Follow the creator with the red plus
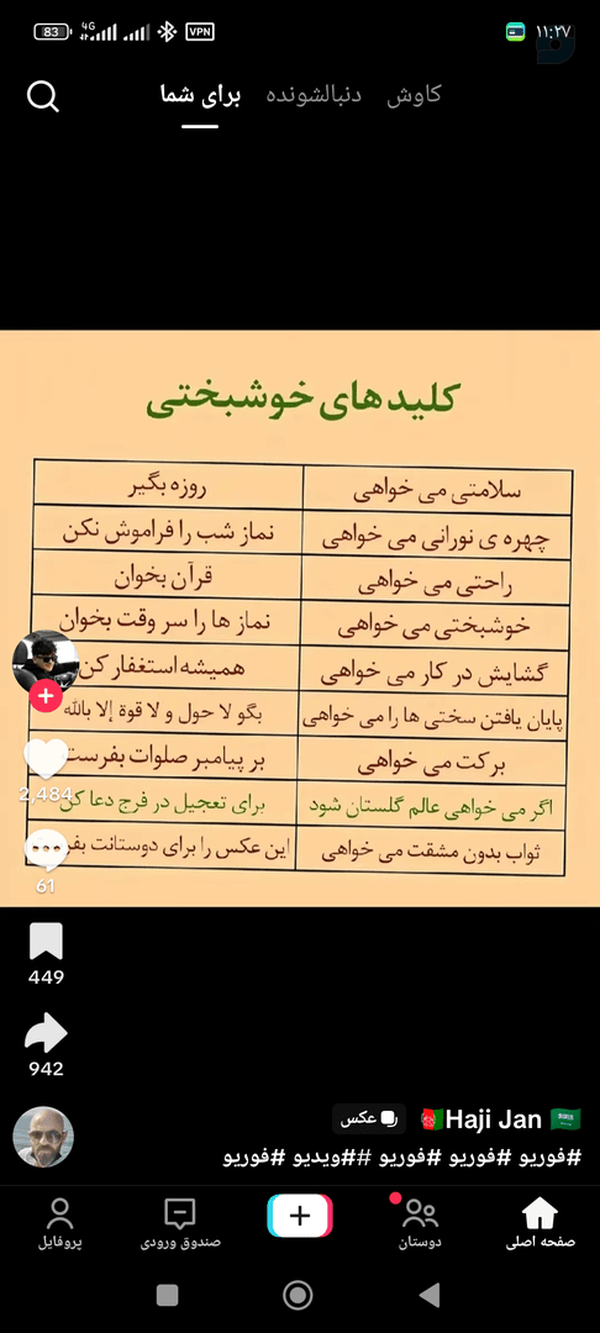This screenshot has height=1333, width=600. pos(46,696)
